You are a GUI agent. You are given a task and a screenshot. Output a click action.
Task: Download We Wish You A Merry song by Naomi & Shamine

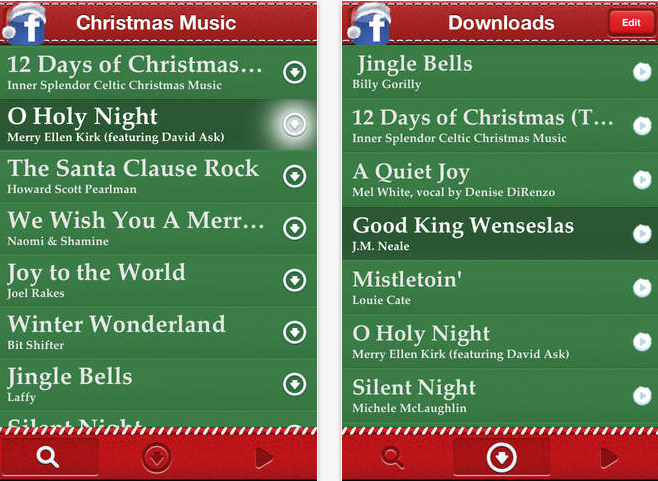294,228
